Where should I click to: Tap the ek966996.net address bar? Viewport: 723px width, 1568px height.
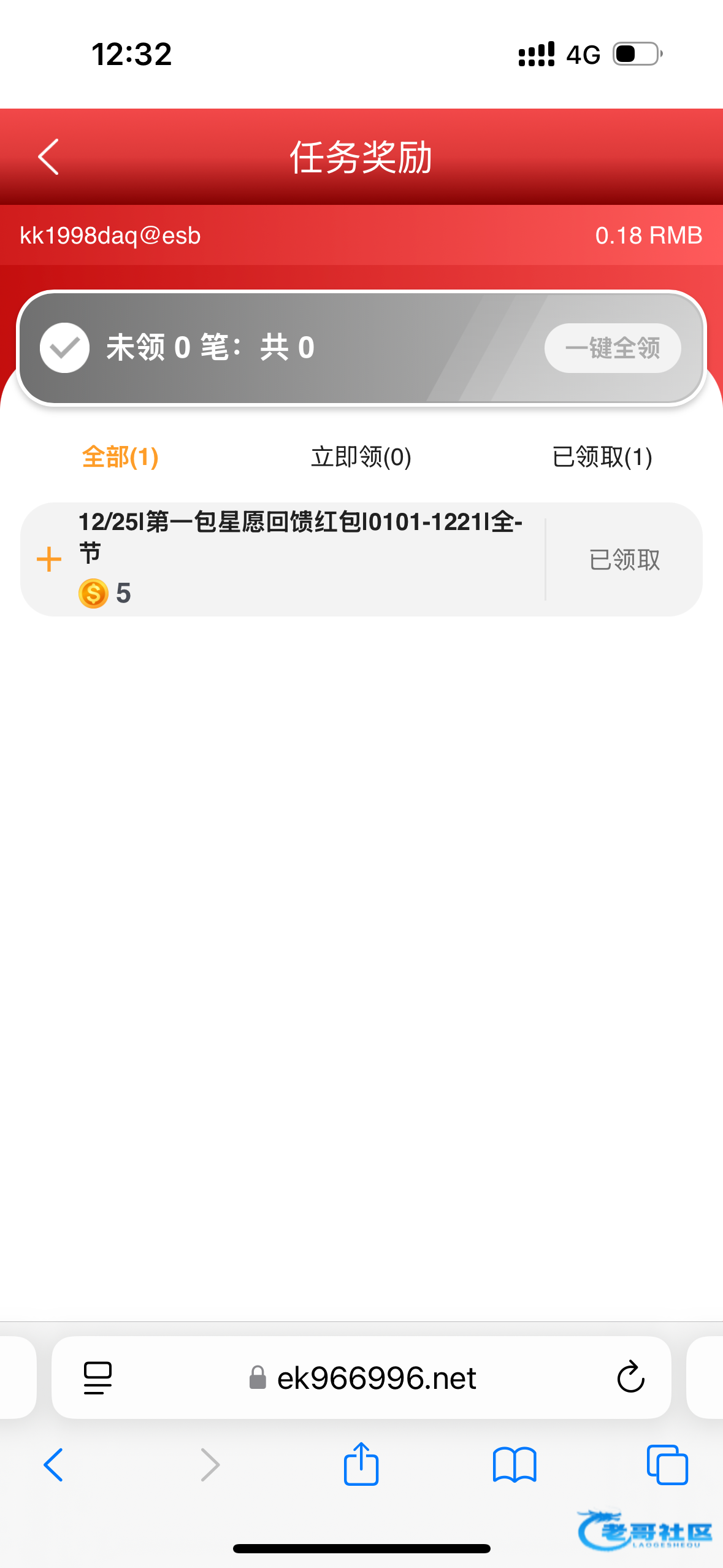[x=376, y=1378]
